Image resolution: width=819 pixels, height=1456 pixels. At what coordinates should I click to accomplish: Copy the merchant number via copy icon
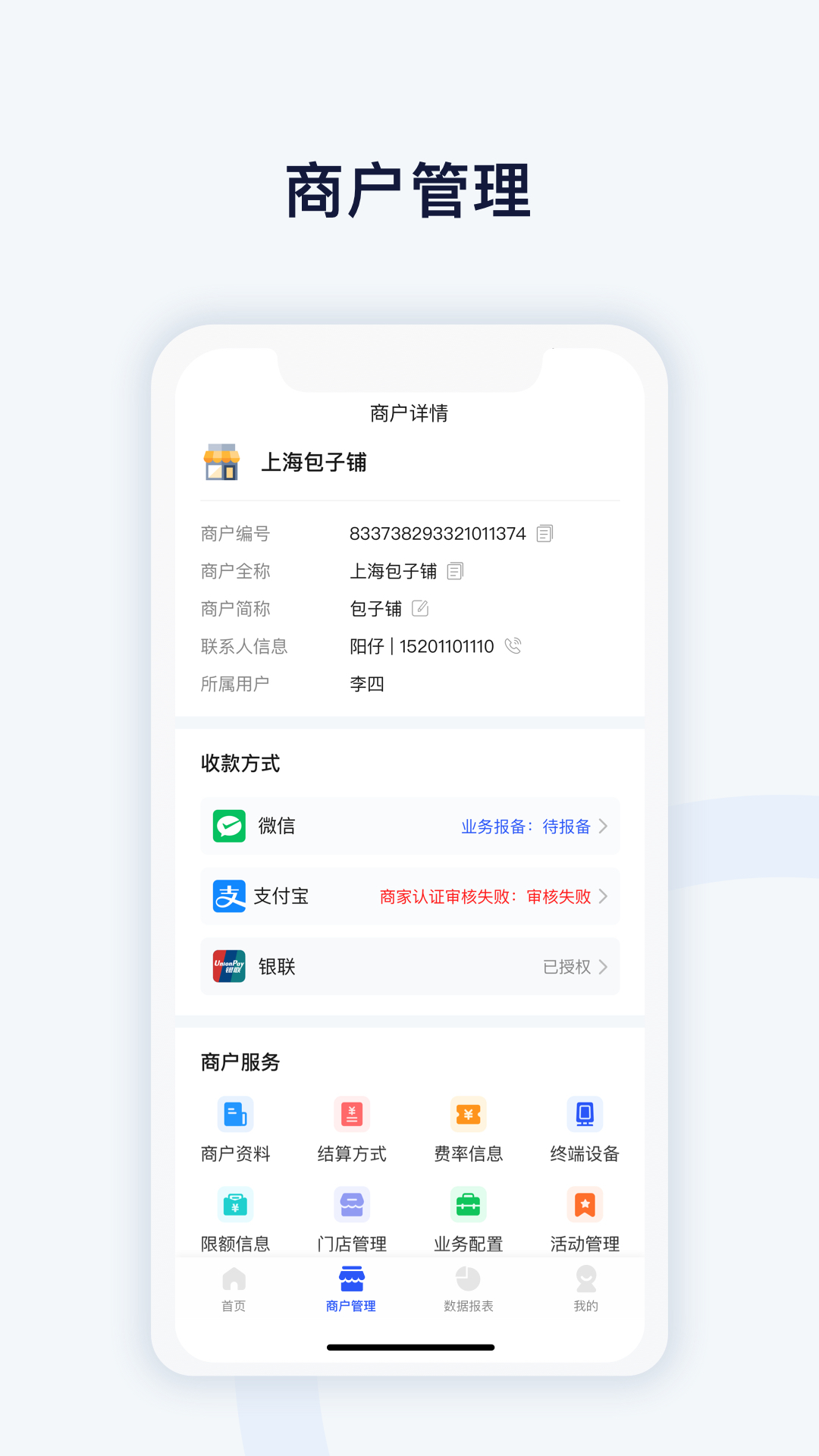(x=546, y=532)
